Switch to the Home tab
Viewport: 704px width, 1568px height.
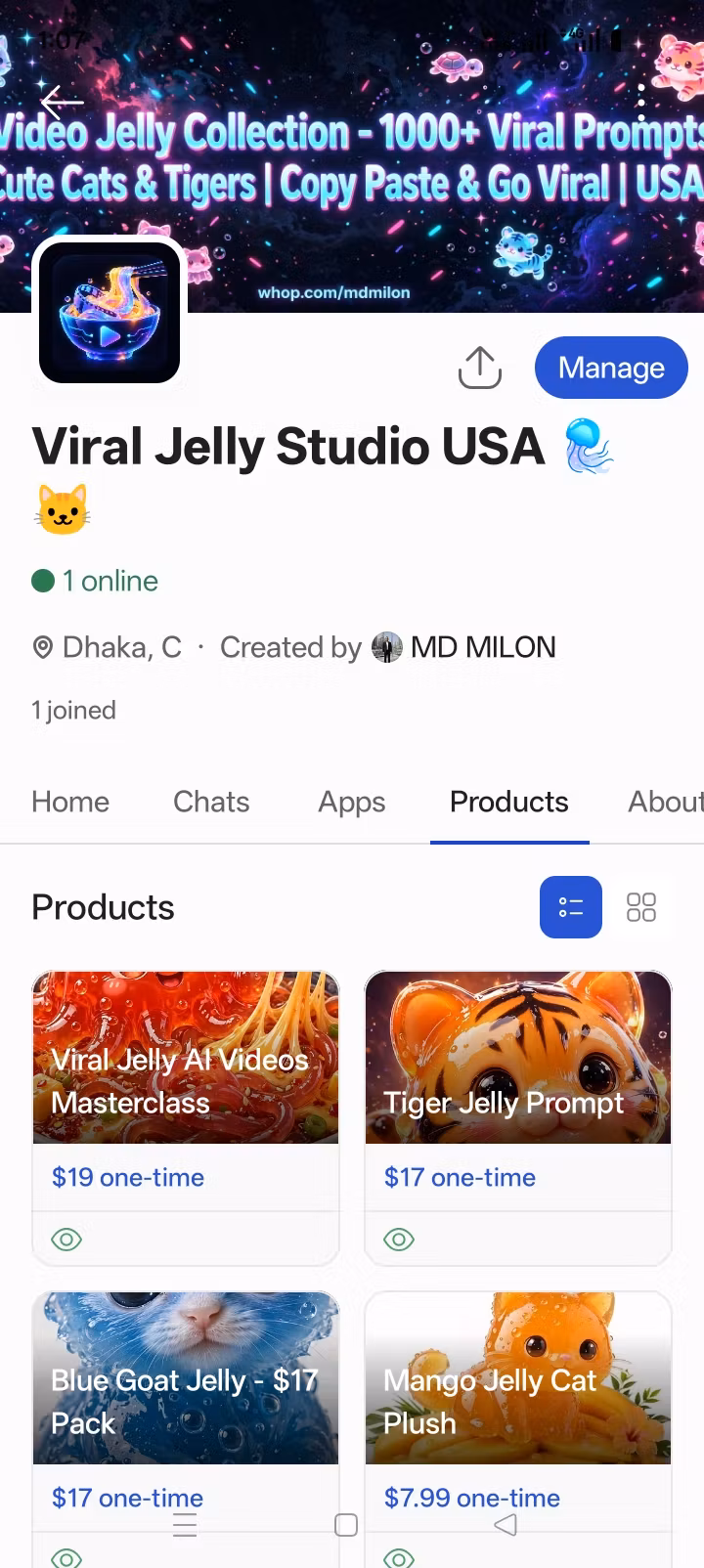click(70, 802)
